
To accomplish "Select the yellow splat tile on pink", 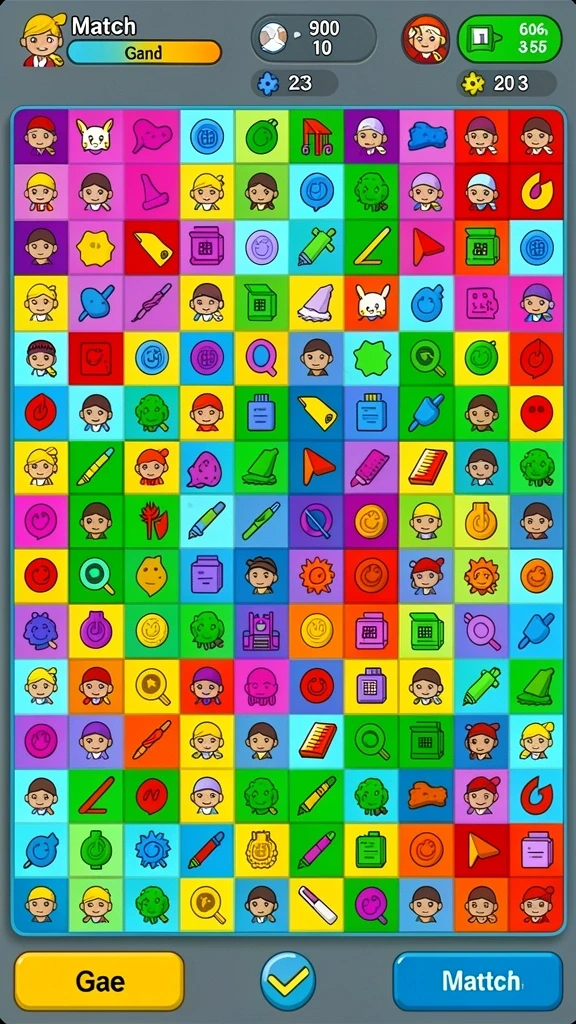I will click(95, 248).
